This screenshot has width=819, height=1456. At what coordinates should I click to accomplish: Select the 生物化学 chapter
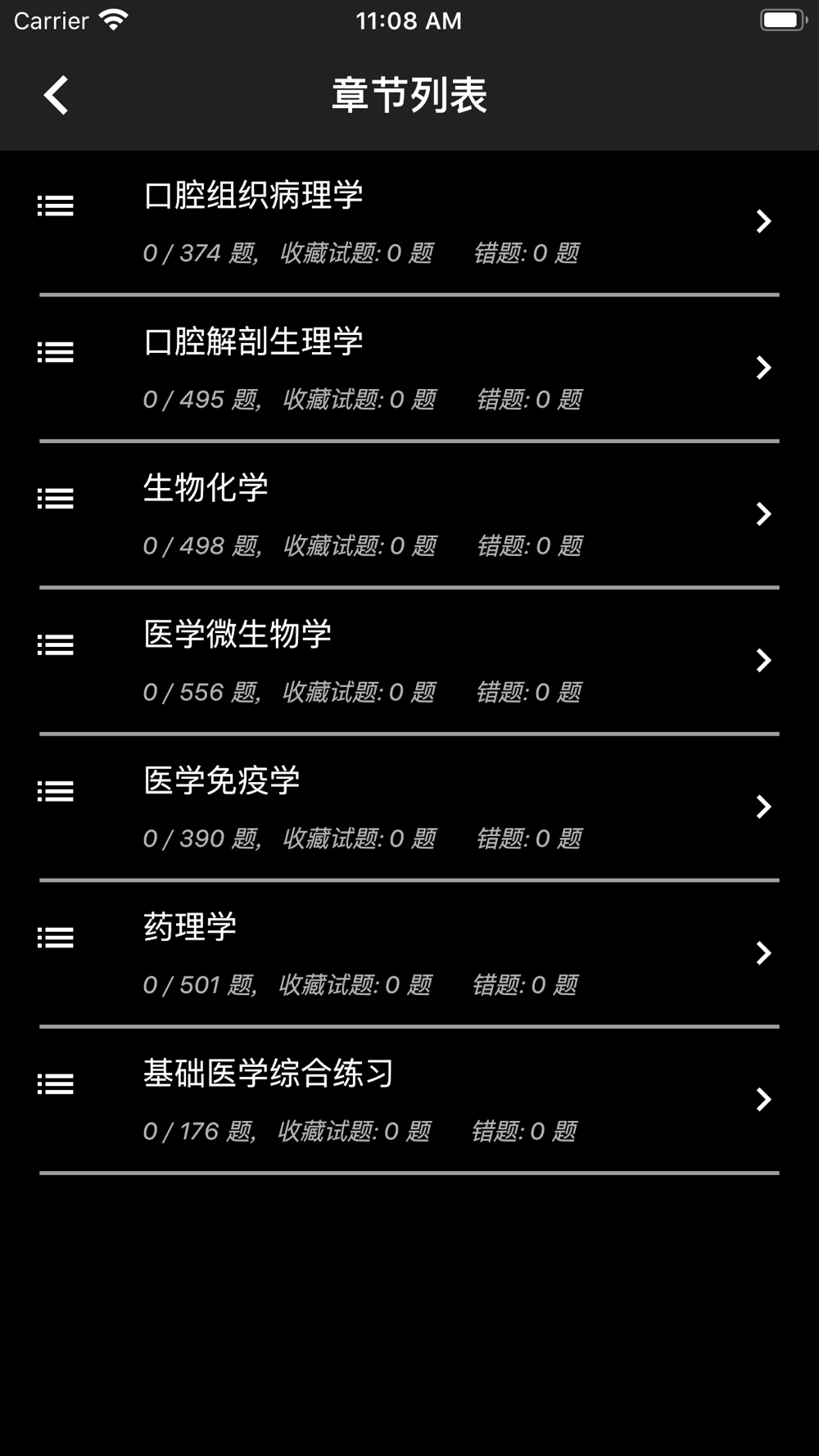click(x=409, y=514)
